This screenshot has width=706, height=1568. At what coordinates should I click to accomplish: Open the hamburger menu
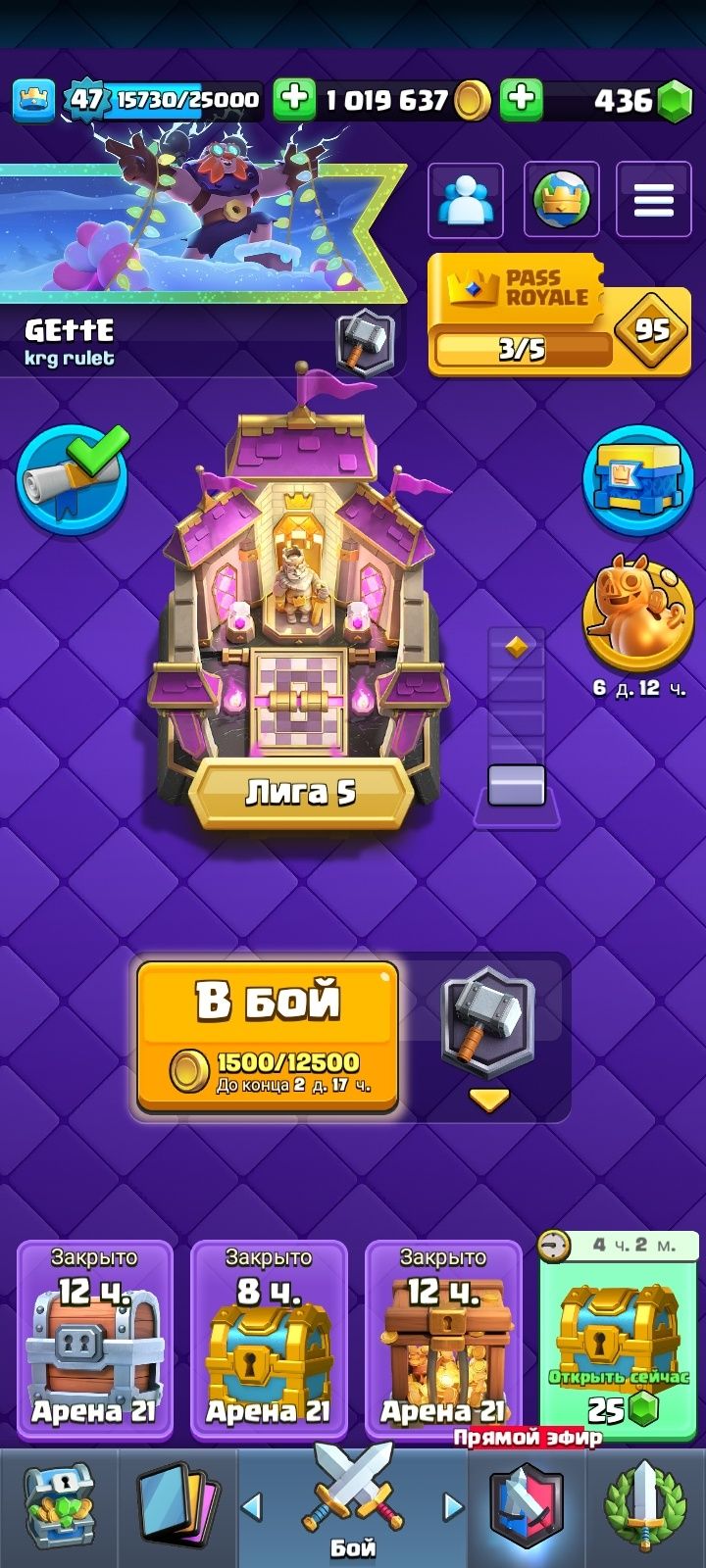[653, 200]
